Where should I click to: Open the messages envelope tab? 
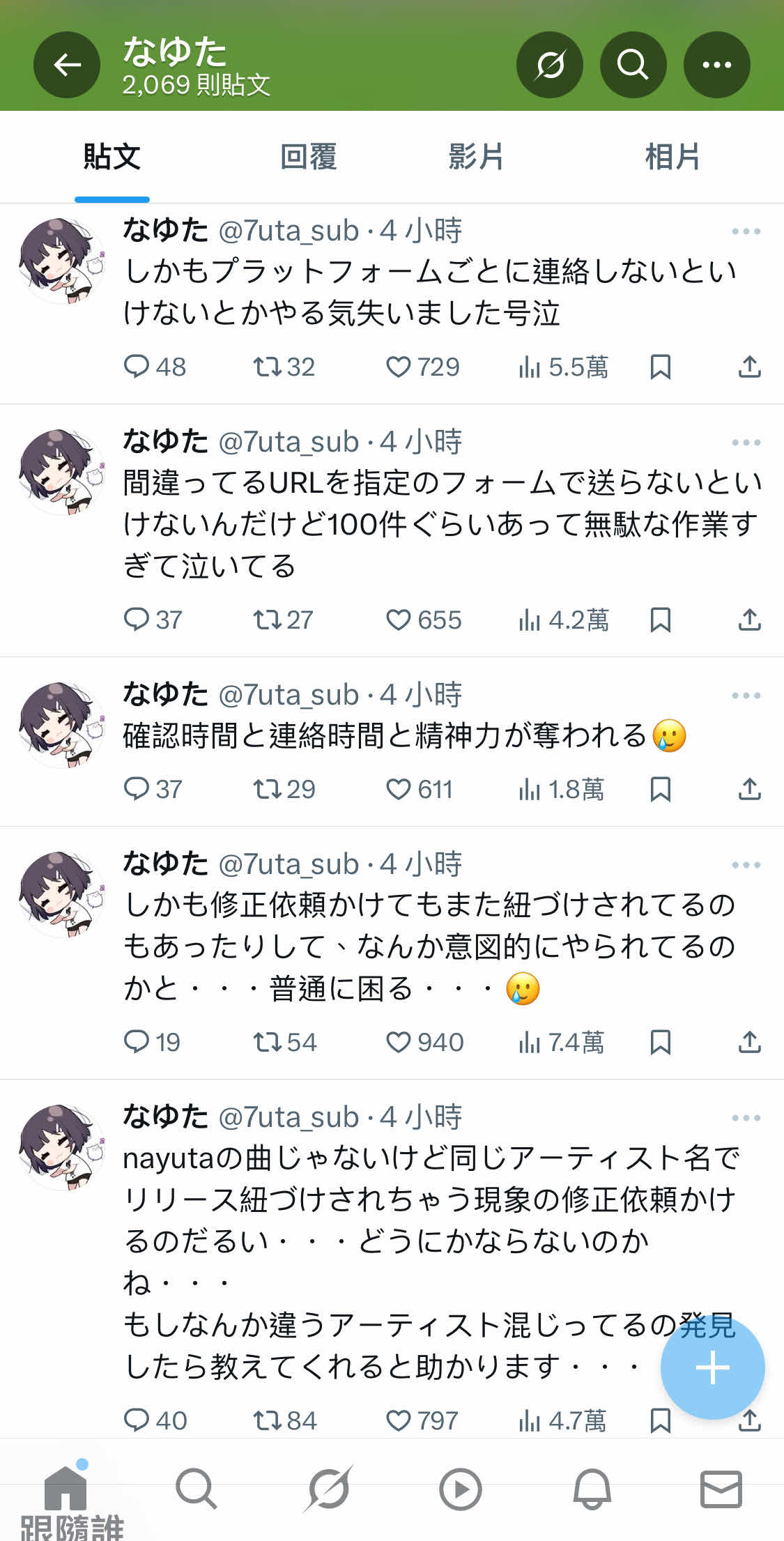tap(721, 1489)
